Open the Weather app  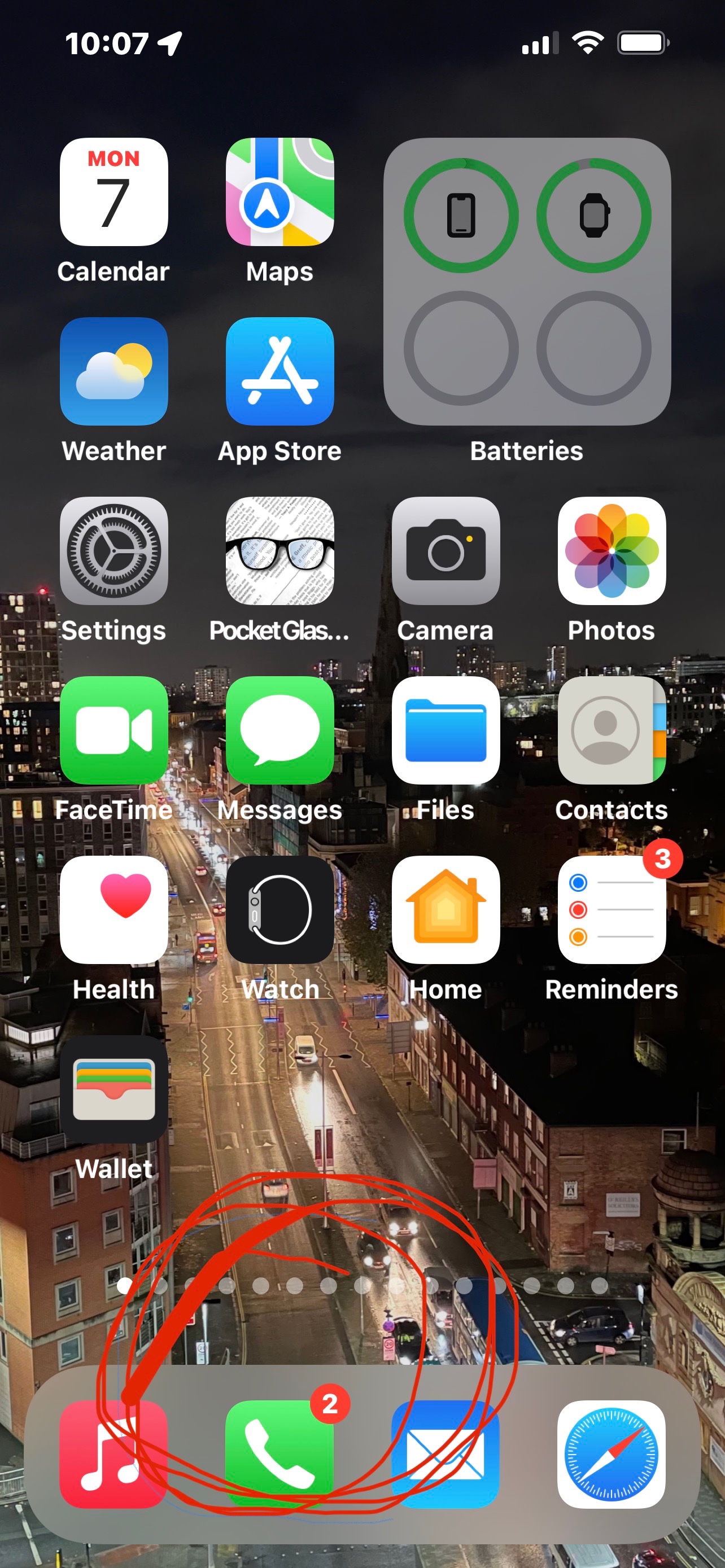114,371
